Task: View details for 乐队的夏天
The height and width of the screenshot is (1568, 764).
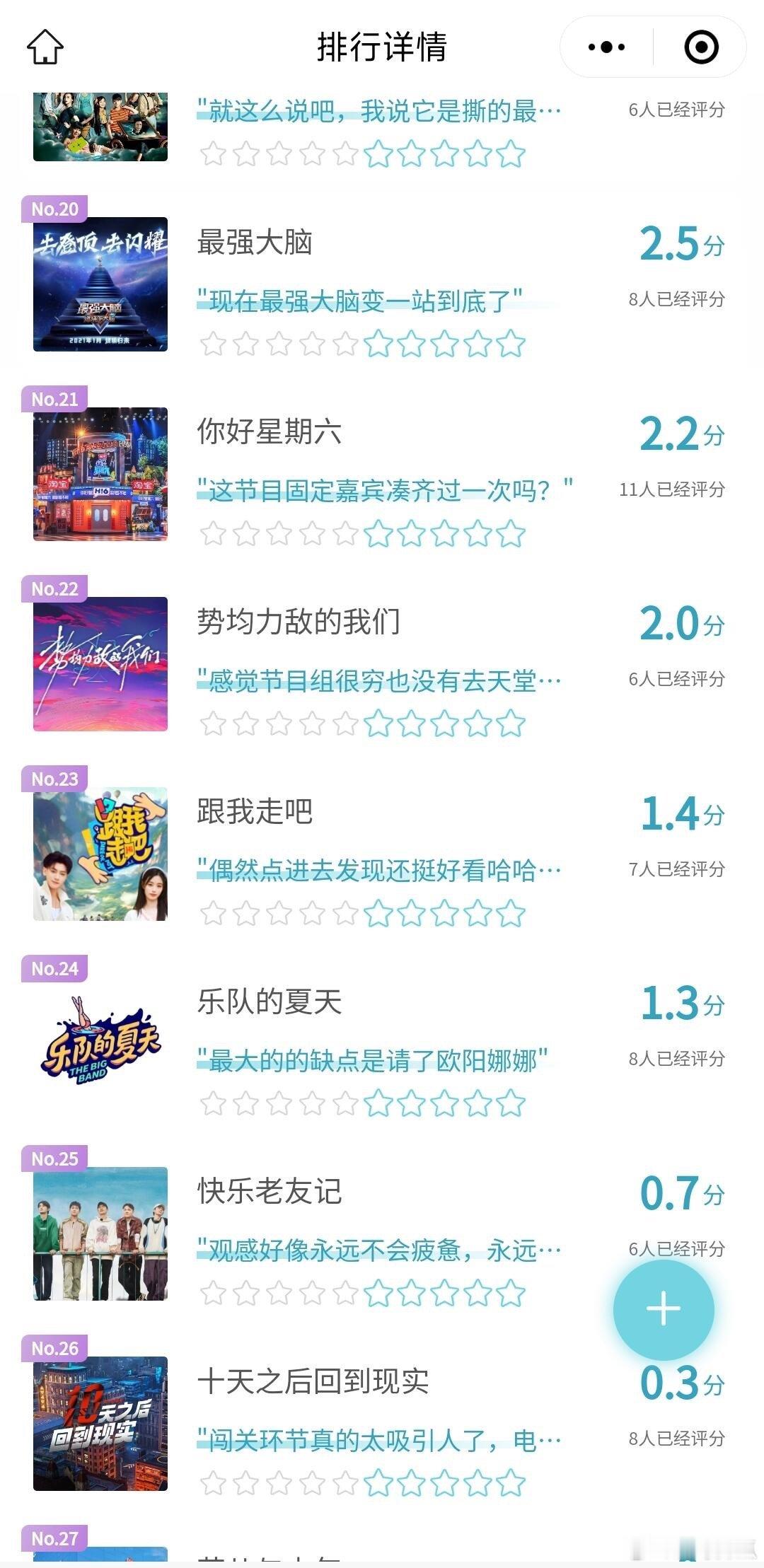Action: 269,1001
